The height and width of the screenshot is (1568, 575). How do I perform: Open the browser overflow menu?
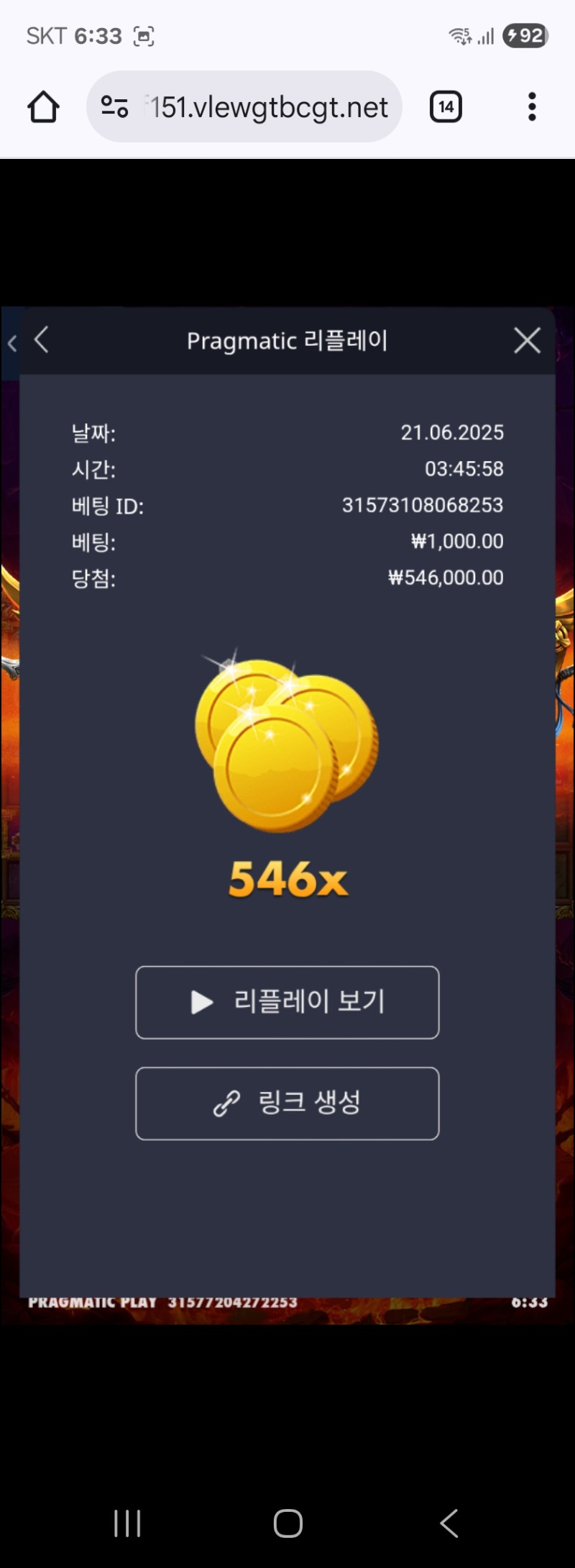[532, 107]
